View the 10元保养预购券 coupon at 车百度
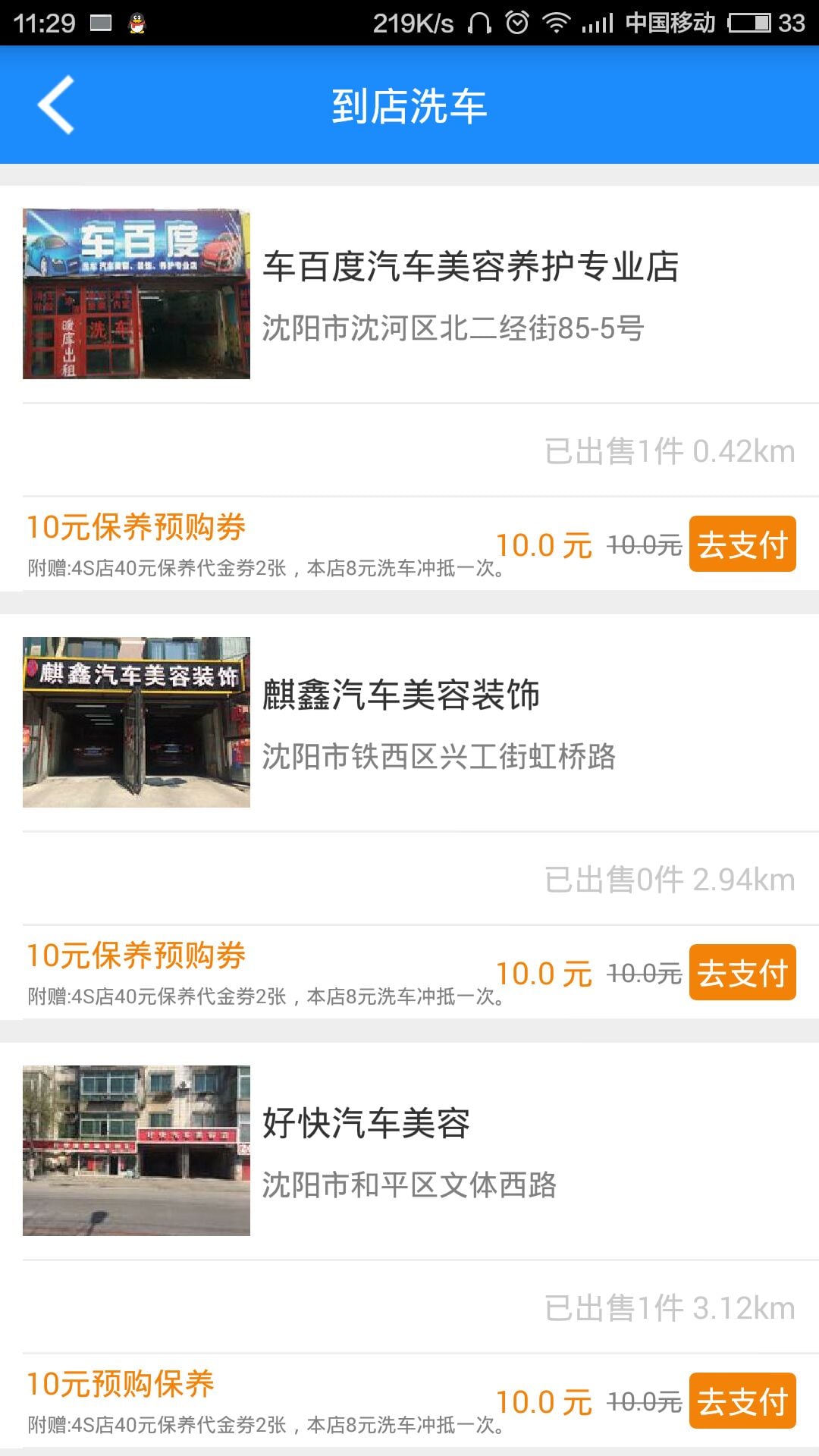 click(136, 528)
